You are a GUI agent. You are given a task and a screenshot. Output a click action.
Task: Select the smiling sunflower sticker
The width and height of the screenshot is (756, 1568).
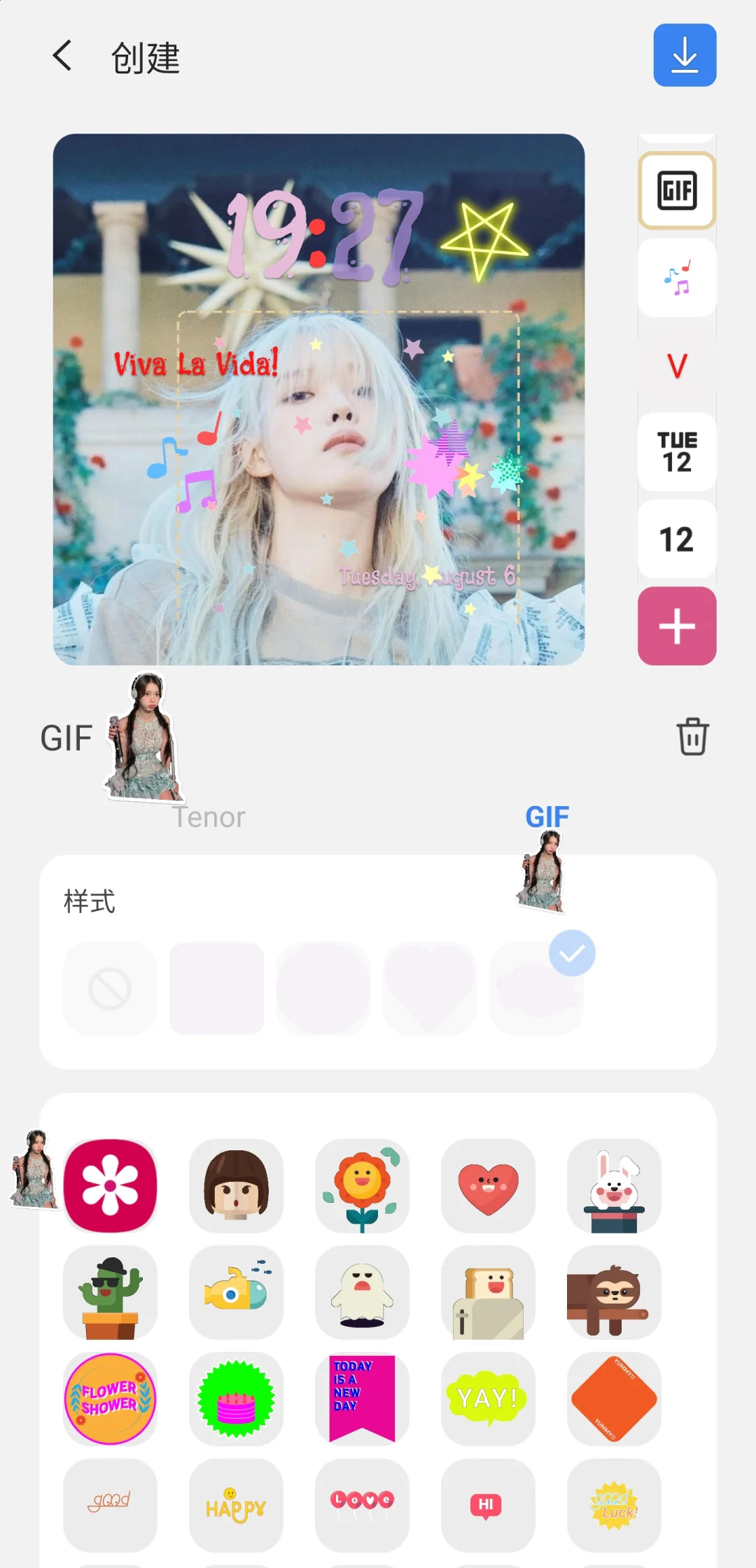coord(362,1186)
